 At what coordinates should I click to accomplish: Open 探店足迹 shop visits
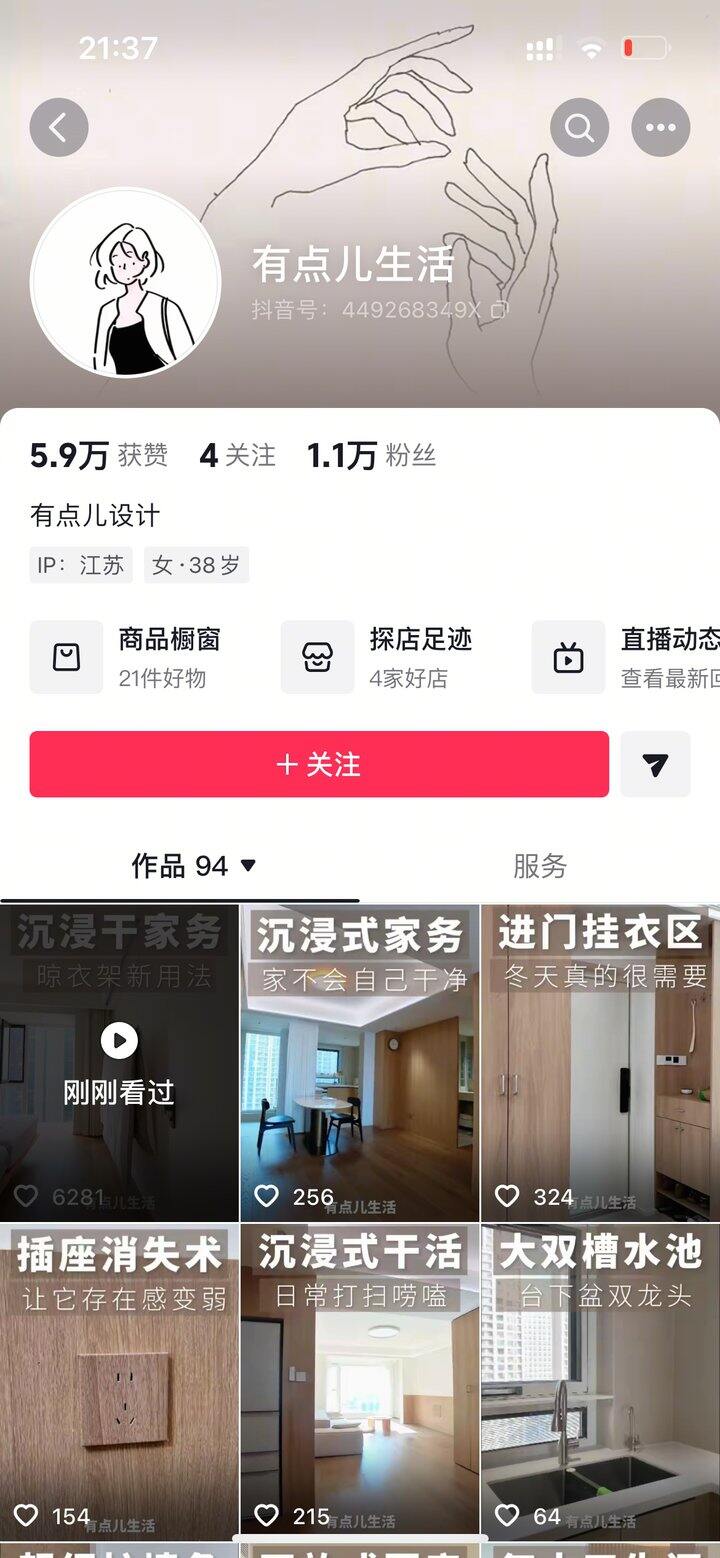click(x=388, y=657)
